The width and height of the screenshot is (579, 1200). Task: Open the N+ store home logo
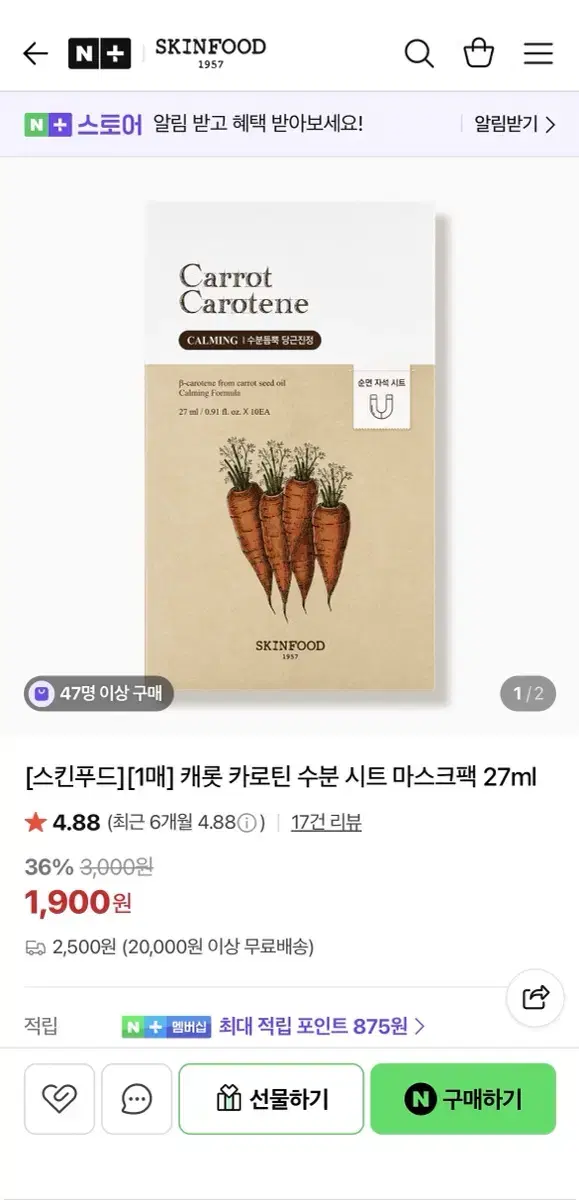(99, 53)
